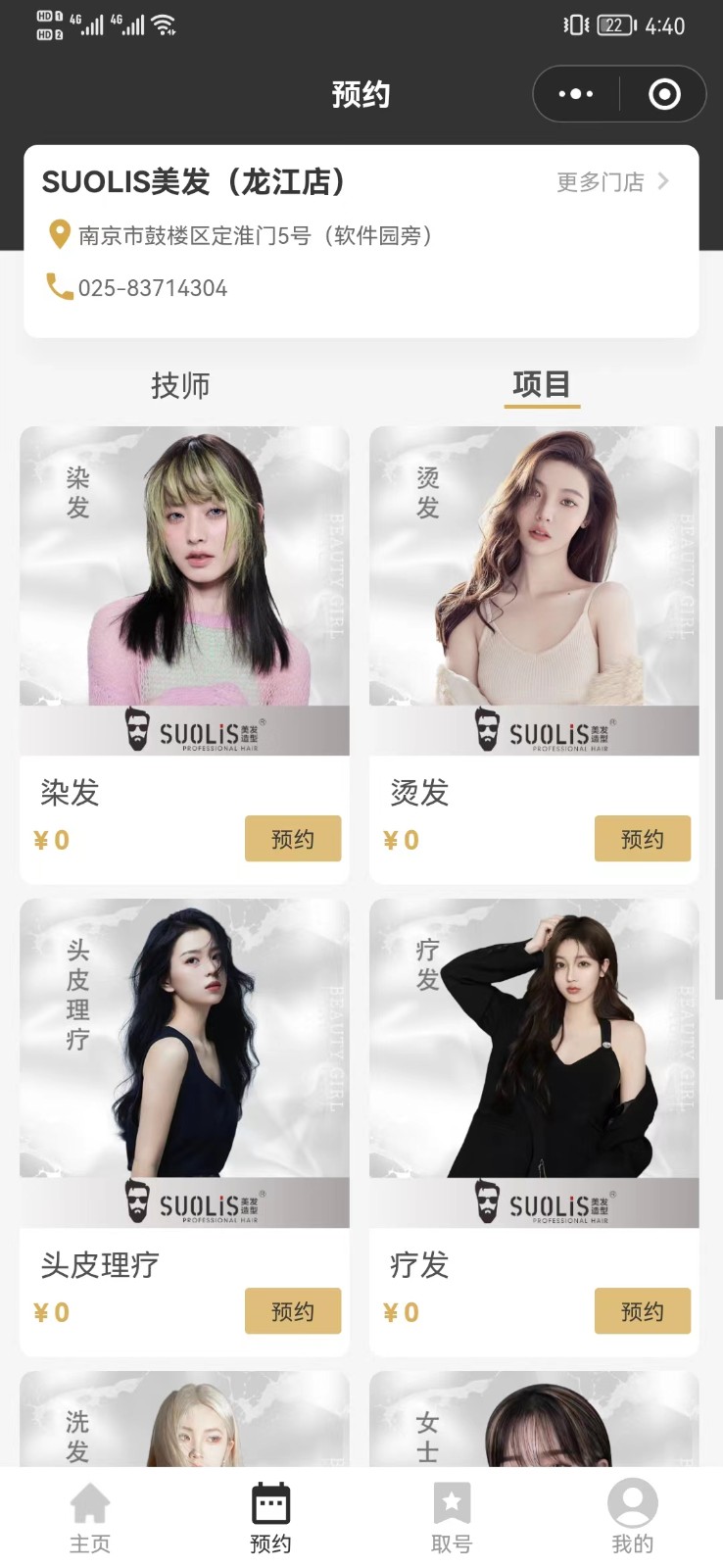The image size is (723, 1568).
Task: Book the 疗发 service
Action: 642,1311
